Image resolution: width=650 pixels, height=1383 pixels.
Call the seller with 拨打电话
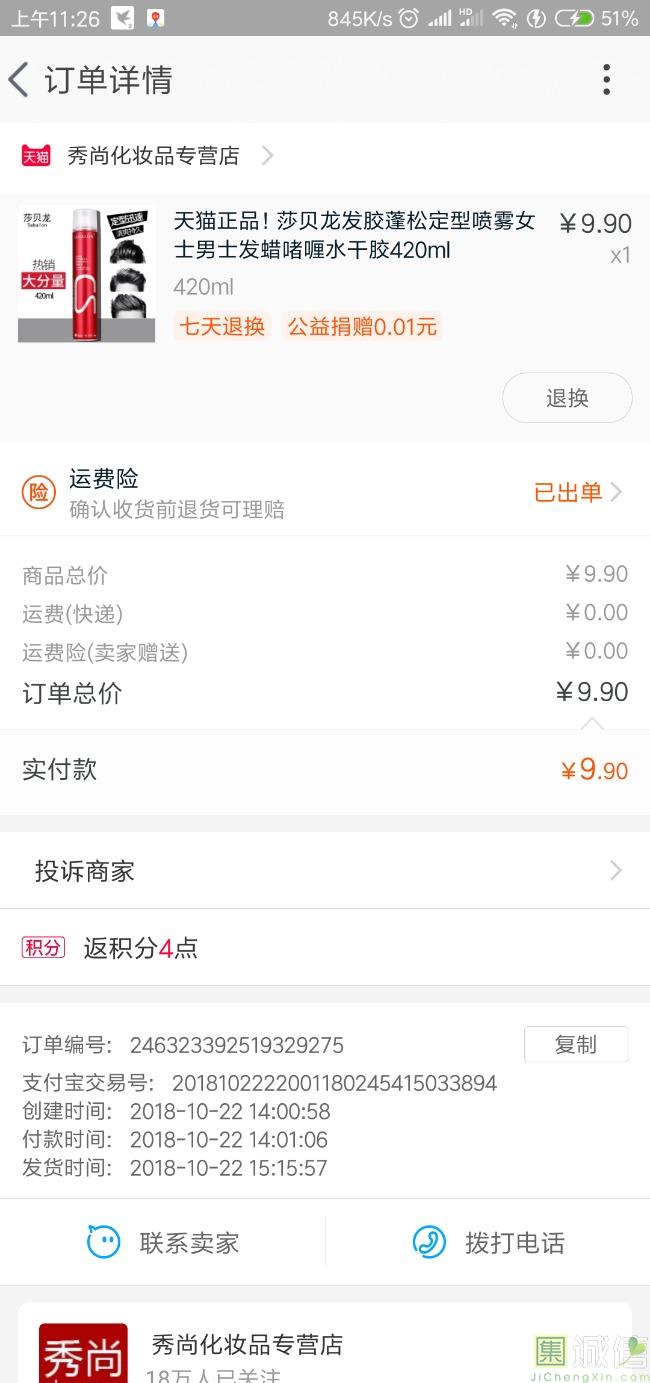coord(488,1243)
